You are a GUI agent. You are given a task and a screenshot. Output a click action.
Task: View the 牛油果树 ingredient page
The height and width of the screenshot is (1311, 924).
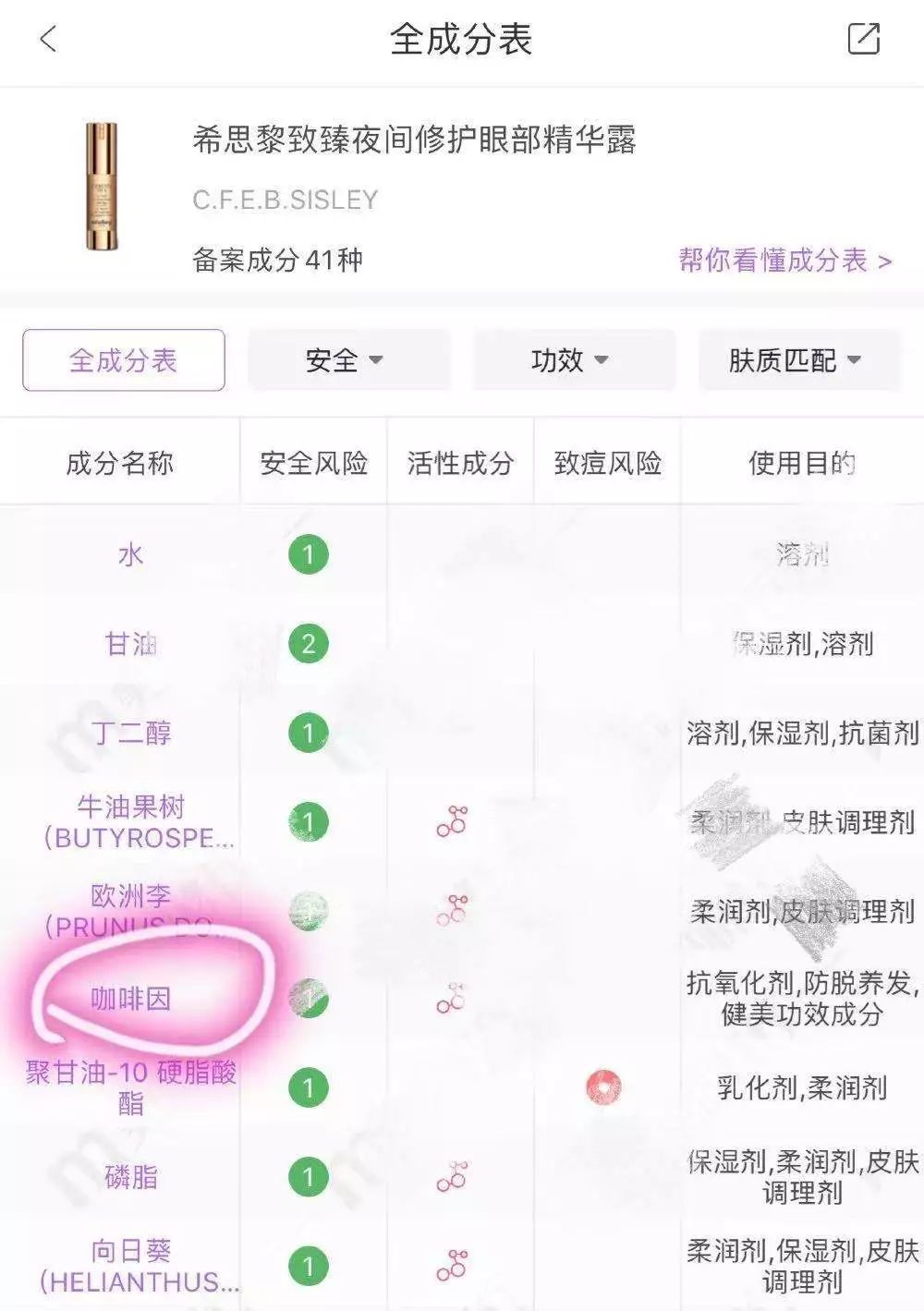coord(130,821)
